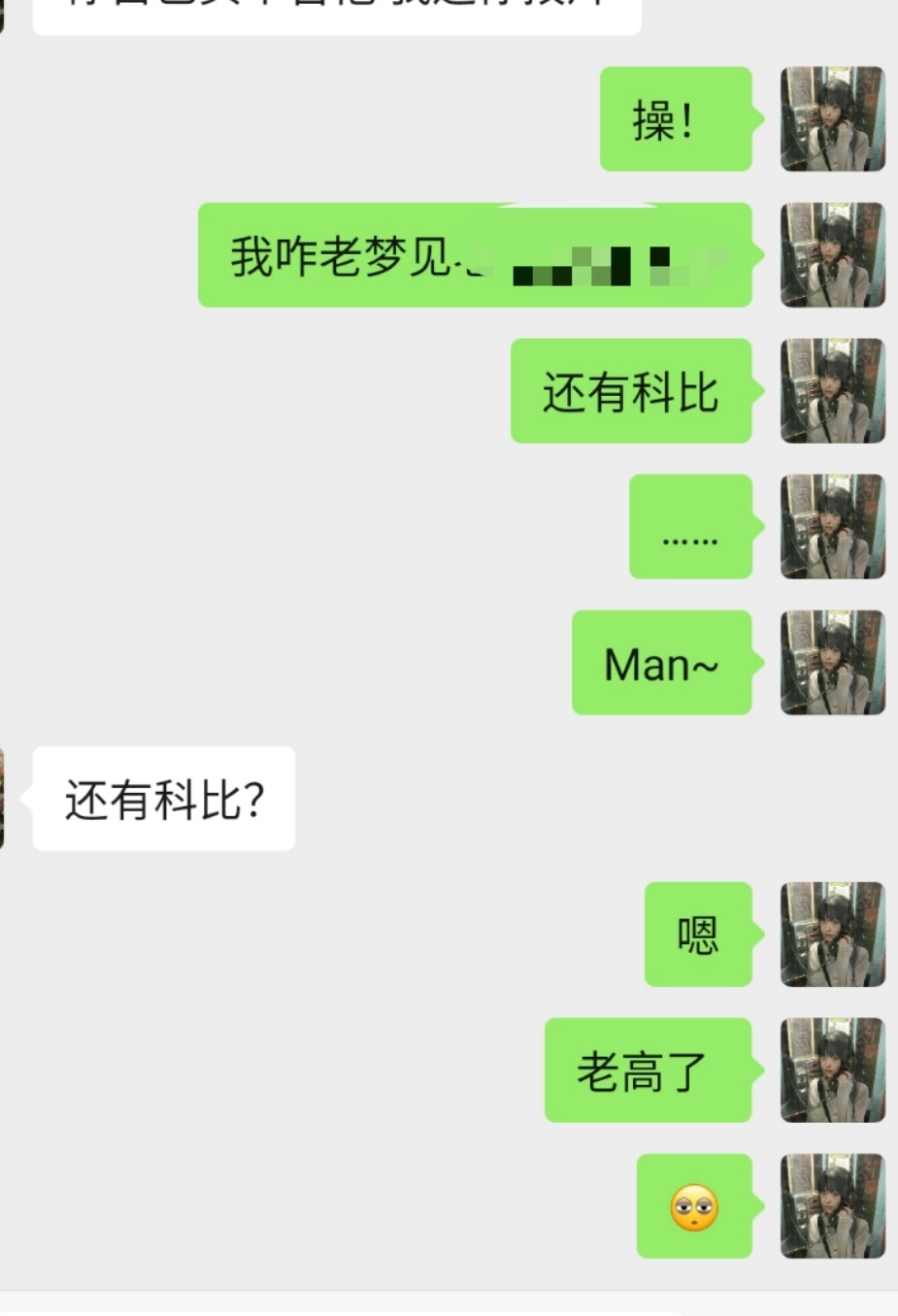Open sender's avatar beside the "操!" message
Screen dimensions: 898x1316
point(833,119)
